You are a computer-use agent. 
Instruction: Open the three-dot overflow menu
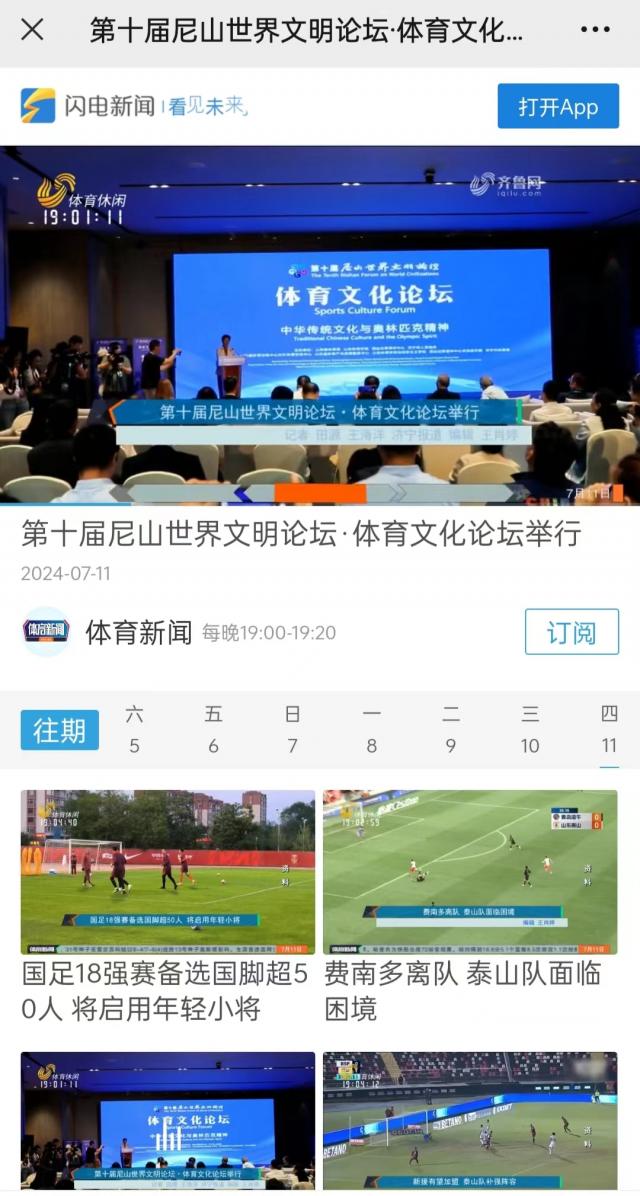(x=594, y=30)
